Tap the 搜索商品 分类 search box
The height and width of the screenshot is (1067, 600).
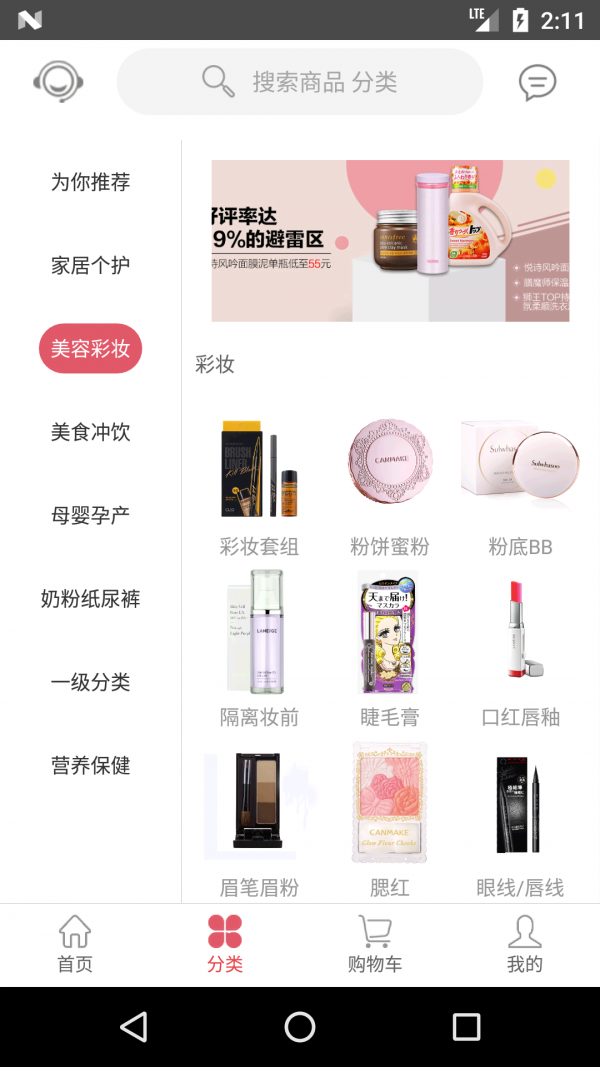(300, 82)
